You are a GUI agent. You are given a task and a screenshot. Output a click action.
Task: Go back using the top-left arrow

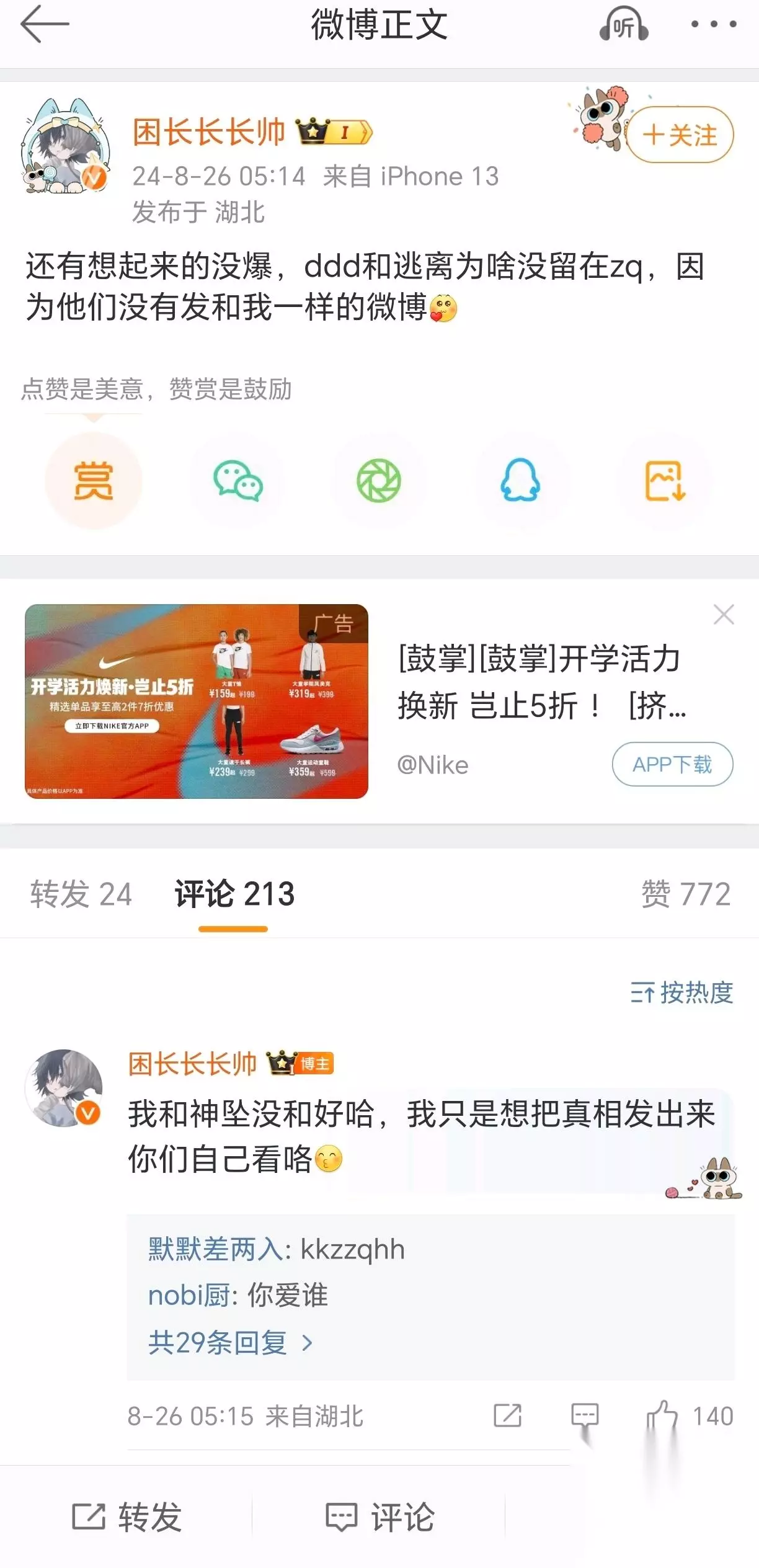point(45,25)
